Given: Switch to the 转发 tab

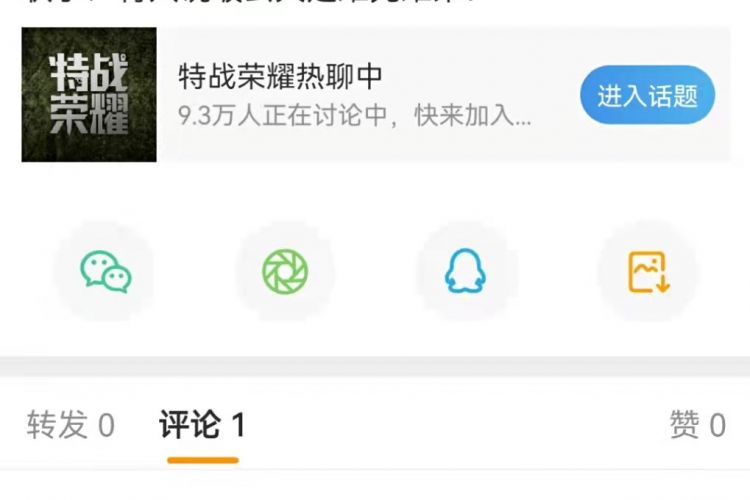Looking at the screenshot, I should click(70, 425).
